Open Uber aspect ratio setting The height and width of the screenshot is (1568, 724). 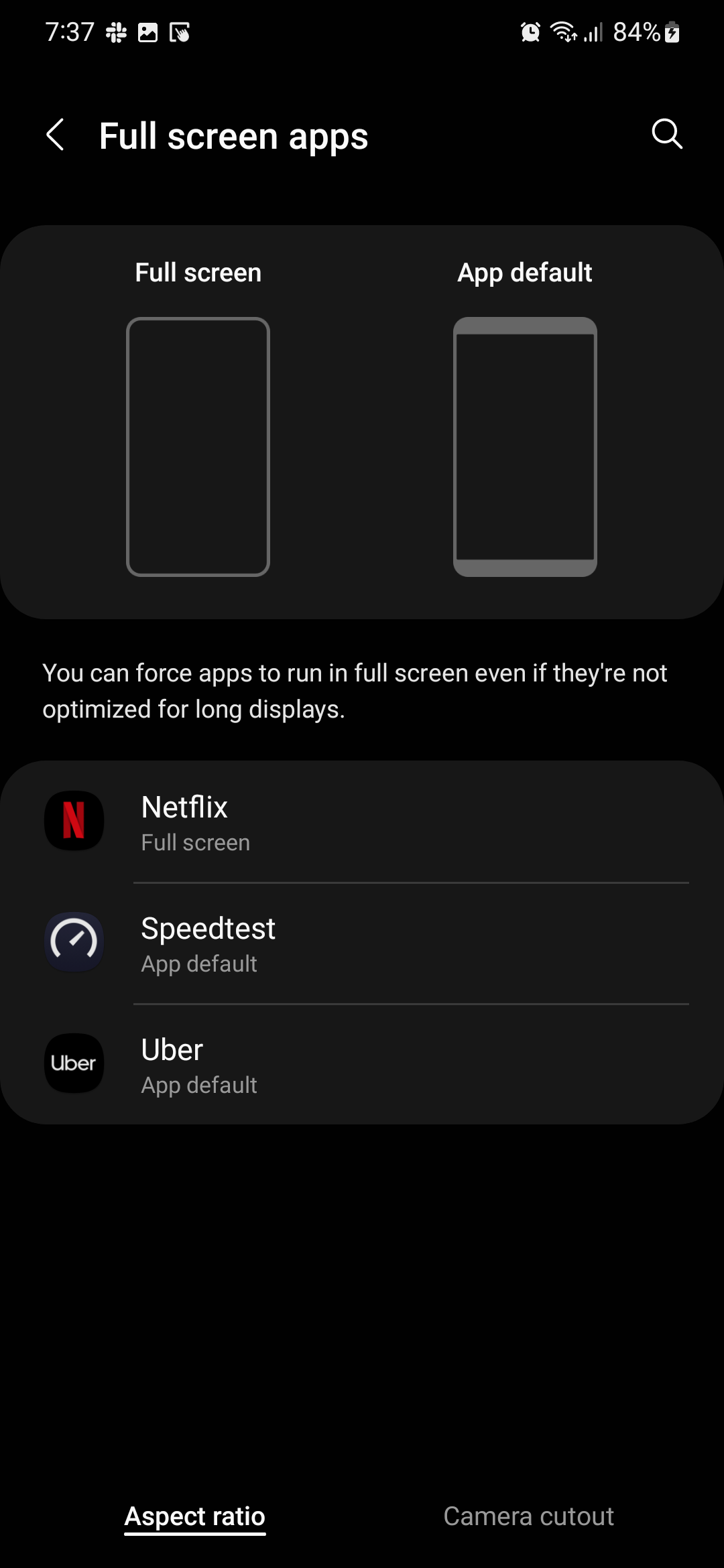point(362,1065)
